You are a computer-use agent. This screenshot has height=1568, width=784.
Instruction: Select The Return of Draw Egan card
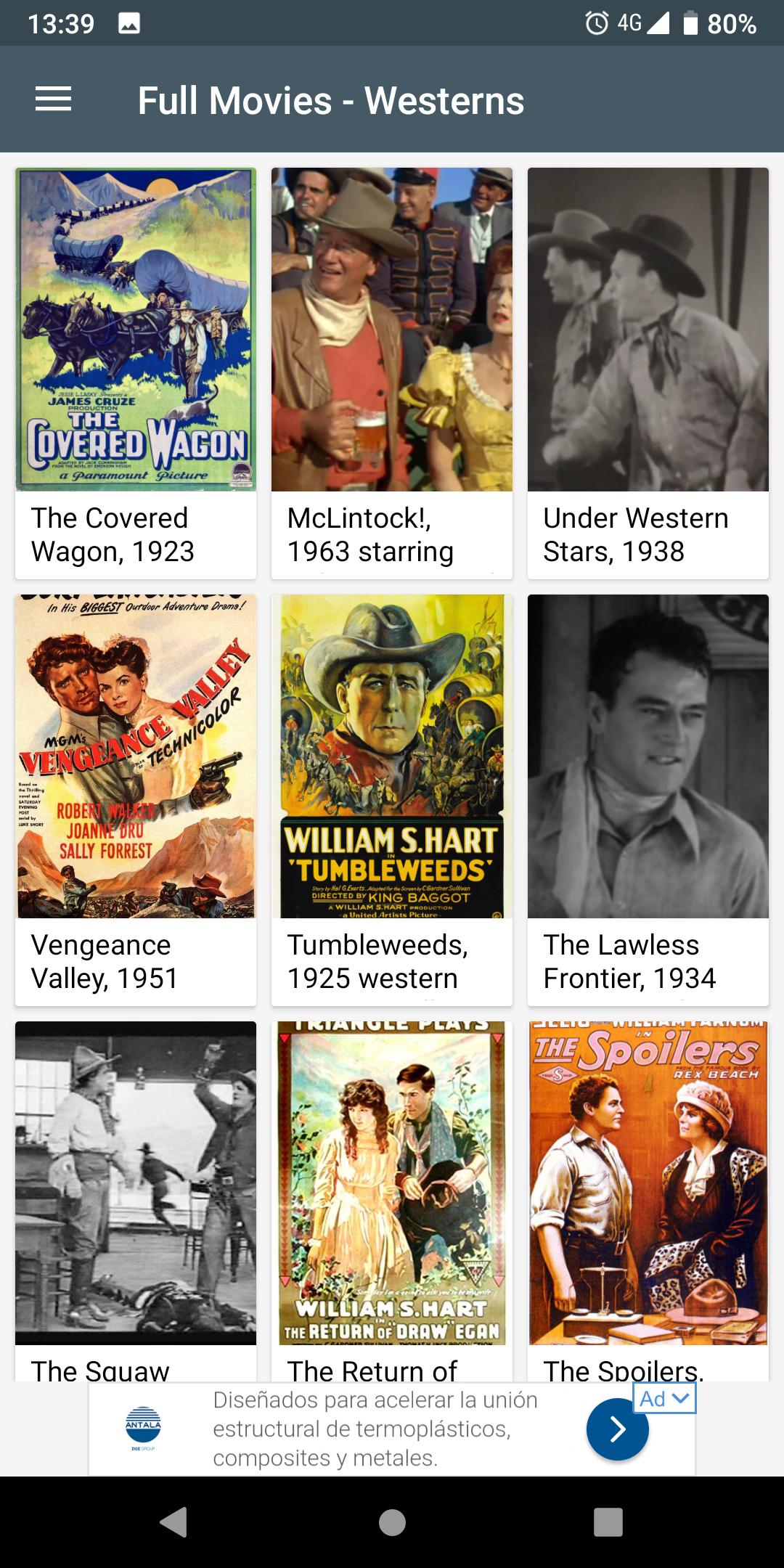(392, 1198)
